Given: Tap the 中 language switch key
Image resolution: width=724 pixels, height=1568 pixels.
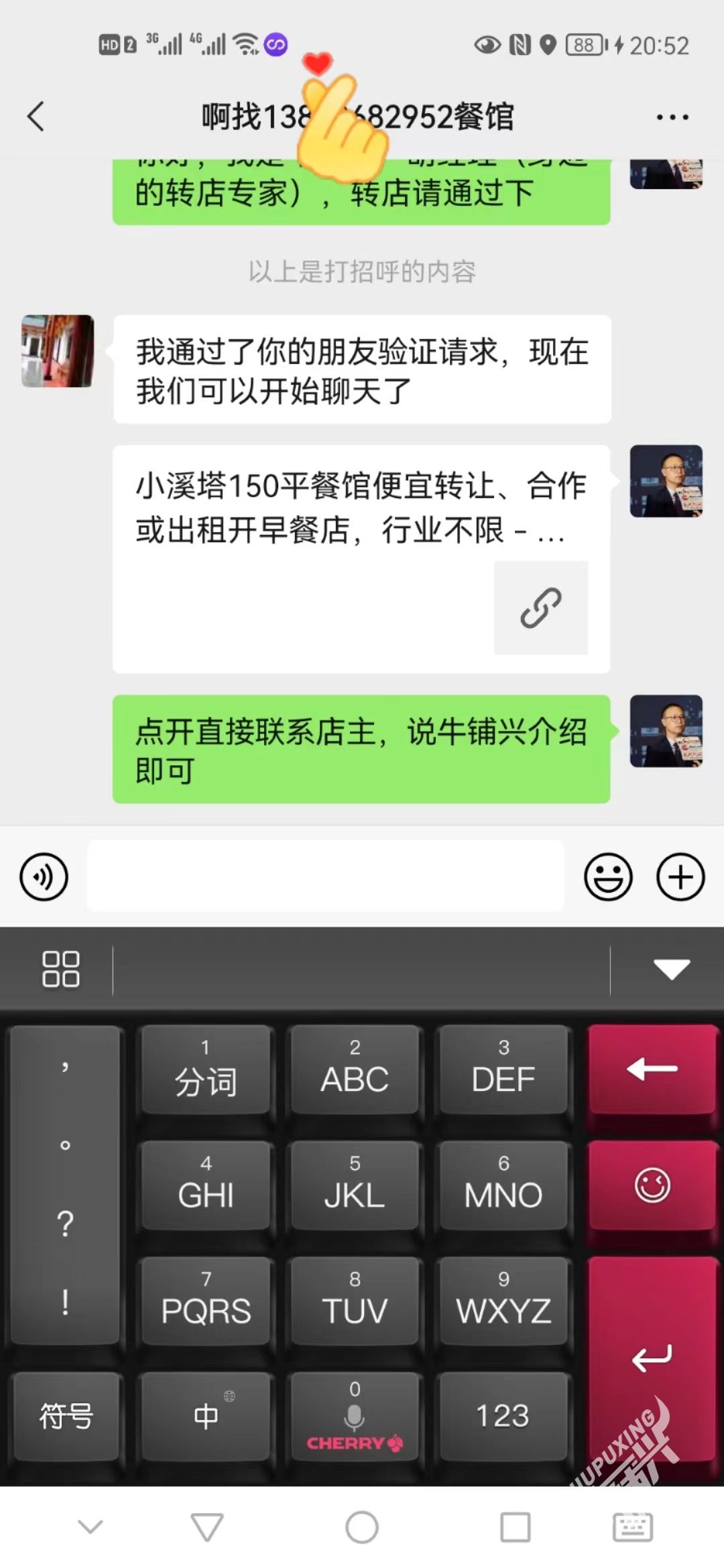Looking at the screenshot, I should (x=206, y=1415).
